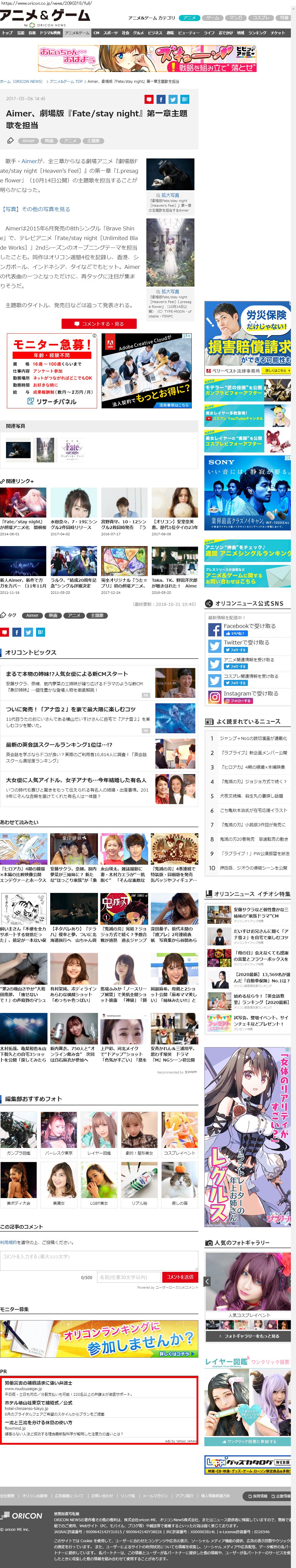Open the Aimer link in article text

tap(29, 161)
